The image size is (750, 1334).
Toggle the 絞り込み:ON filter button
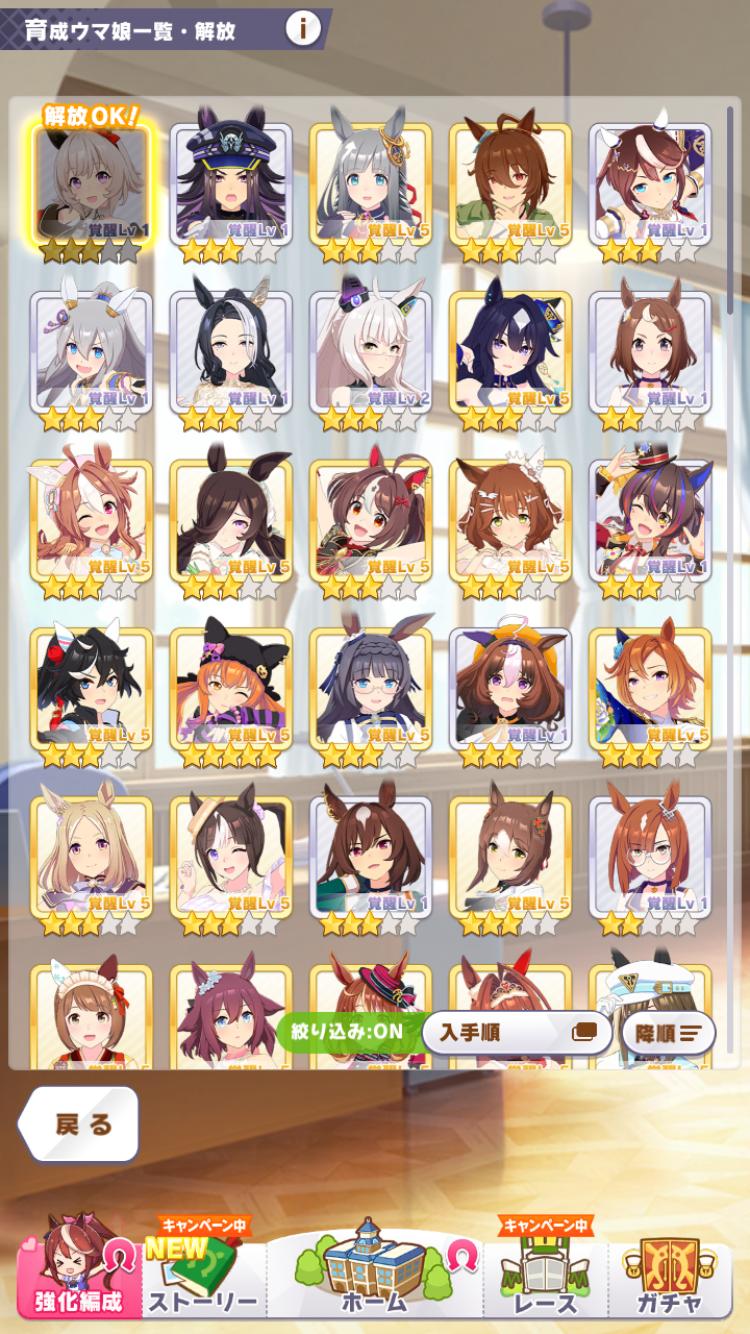[x=346, y=1032]
